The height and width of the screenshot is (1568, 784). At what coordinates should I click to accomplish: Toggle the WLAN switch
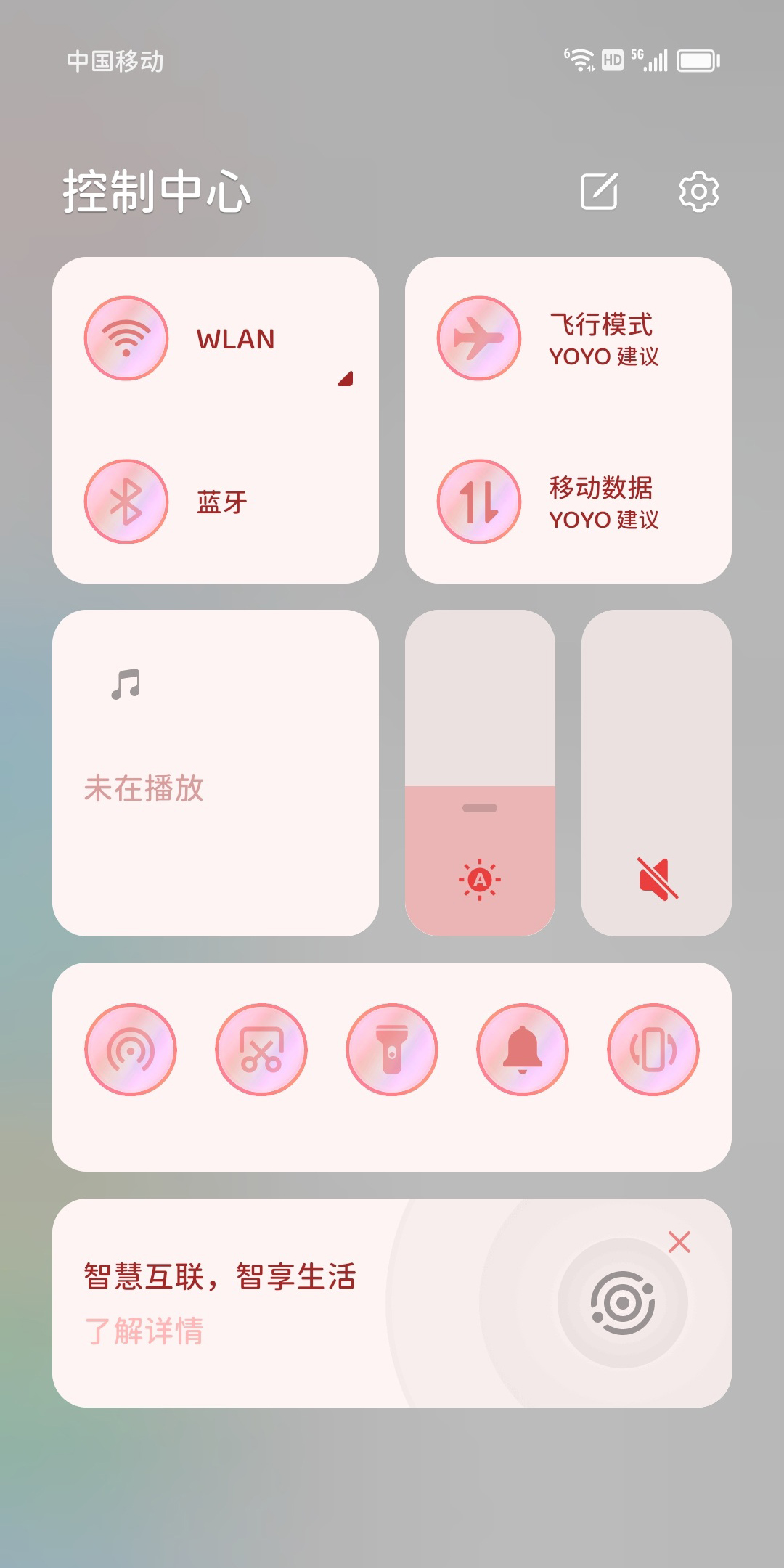[126, 338]
